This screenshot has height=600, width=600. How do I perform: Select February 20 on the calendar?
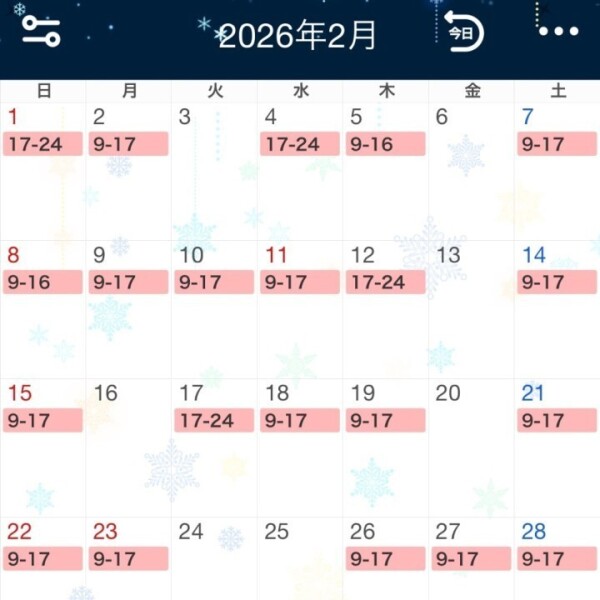coord(471,446)
